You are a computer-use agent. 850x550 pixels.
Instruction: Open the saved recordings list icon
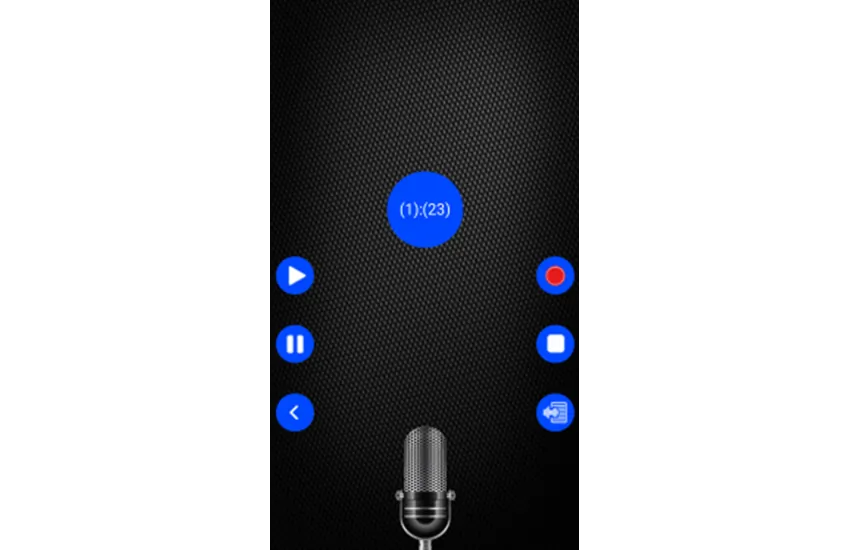555,412
